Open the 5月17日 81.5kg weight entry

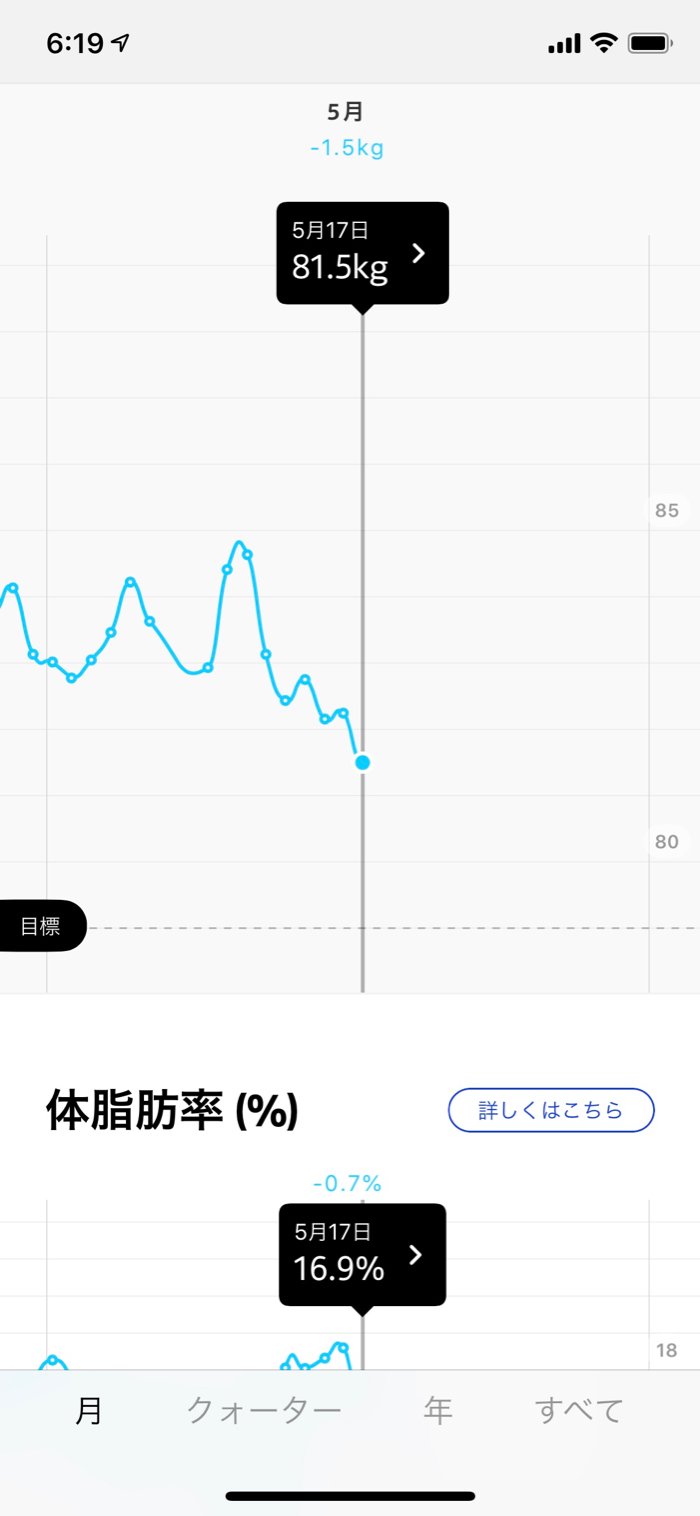pos(362,253)
